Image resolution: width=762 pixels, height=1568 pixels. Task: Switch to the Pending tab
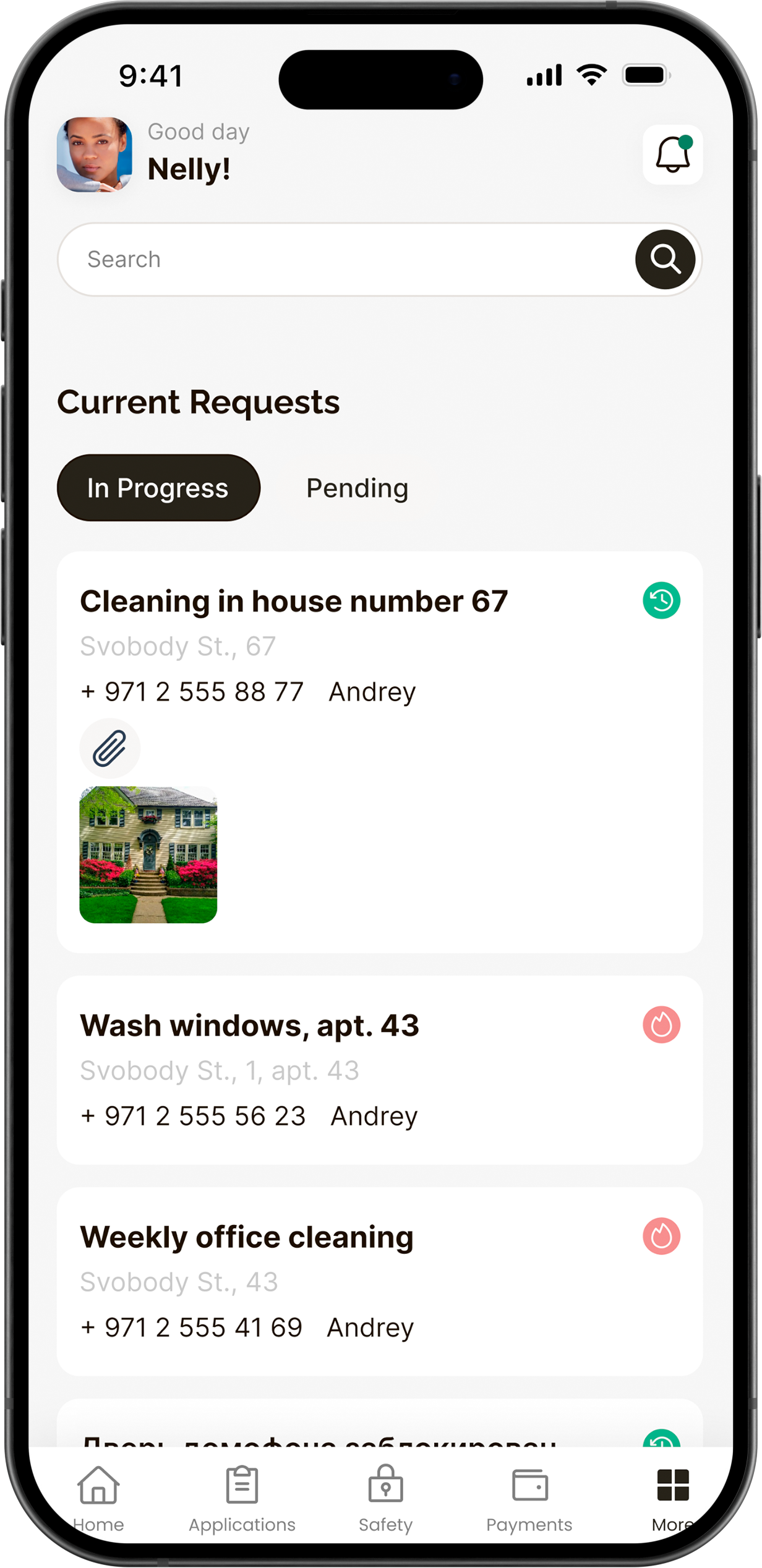click(357, 488)
